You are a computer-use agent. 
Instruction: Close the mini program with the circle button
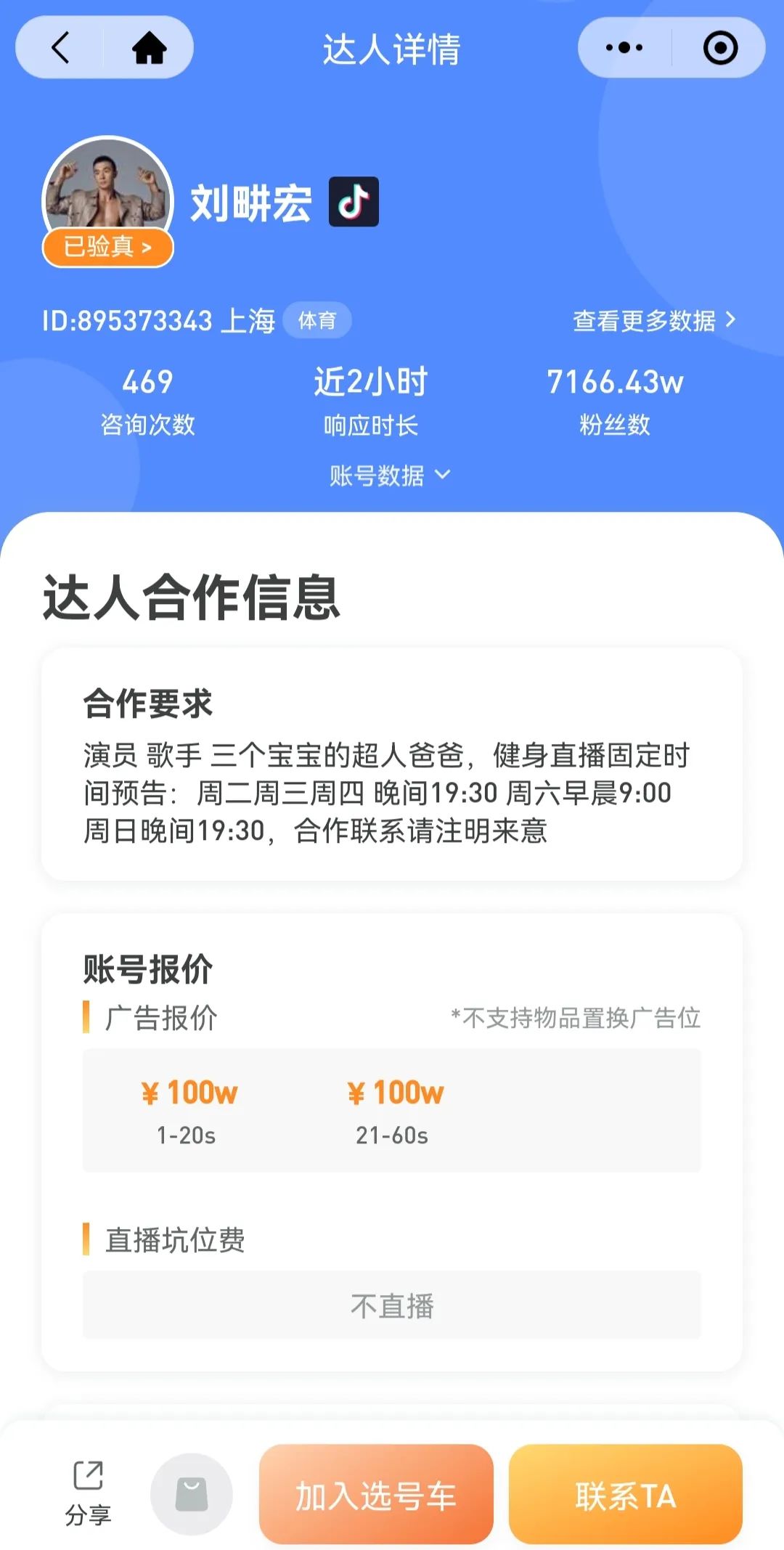(x=720, y=48)
